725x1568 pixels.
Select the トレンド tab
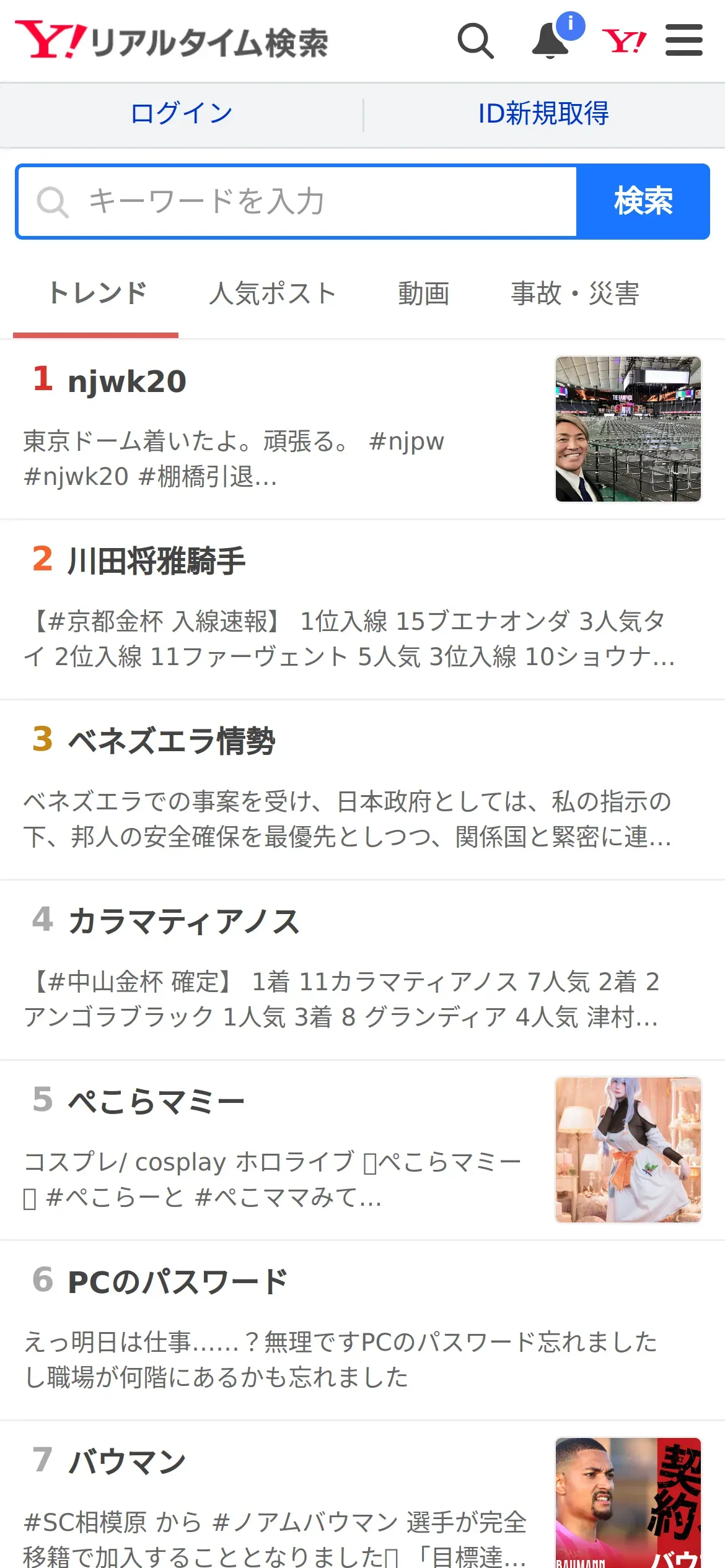[x=97, y=294]
